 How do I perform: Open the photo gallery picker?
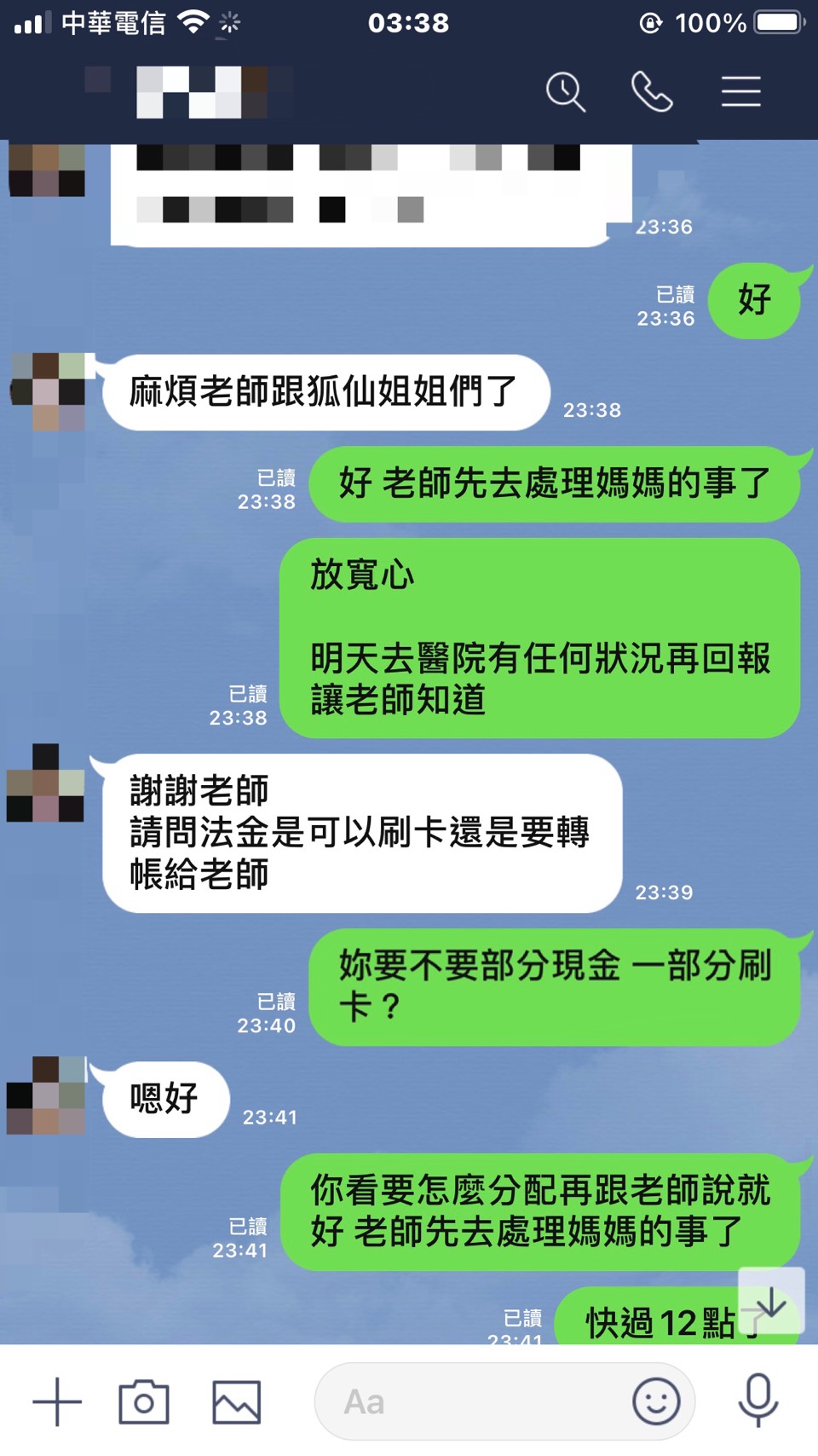pyautogui.click(x=236, y=1401)
